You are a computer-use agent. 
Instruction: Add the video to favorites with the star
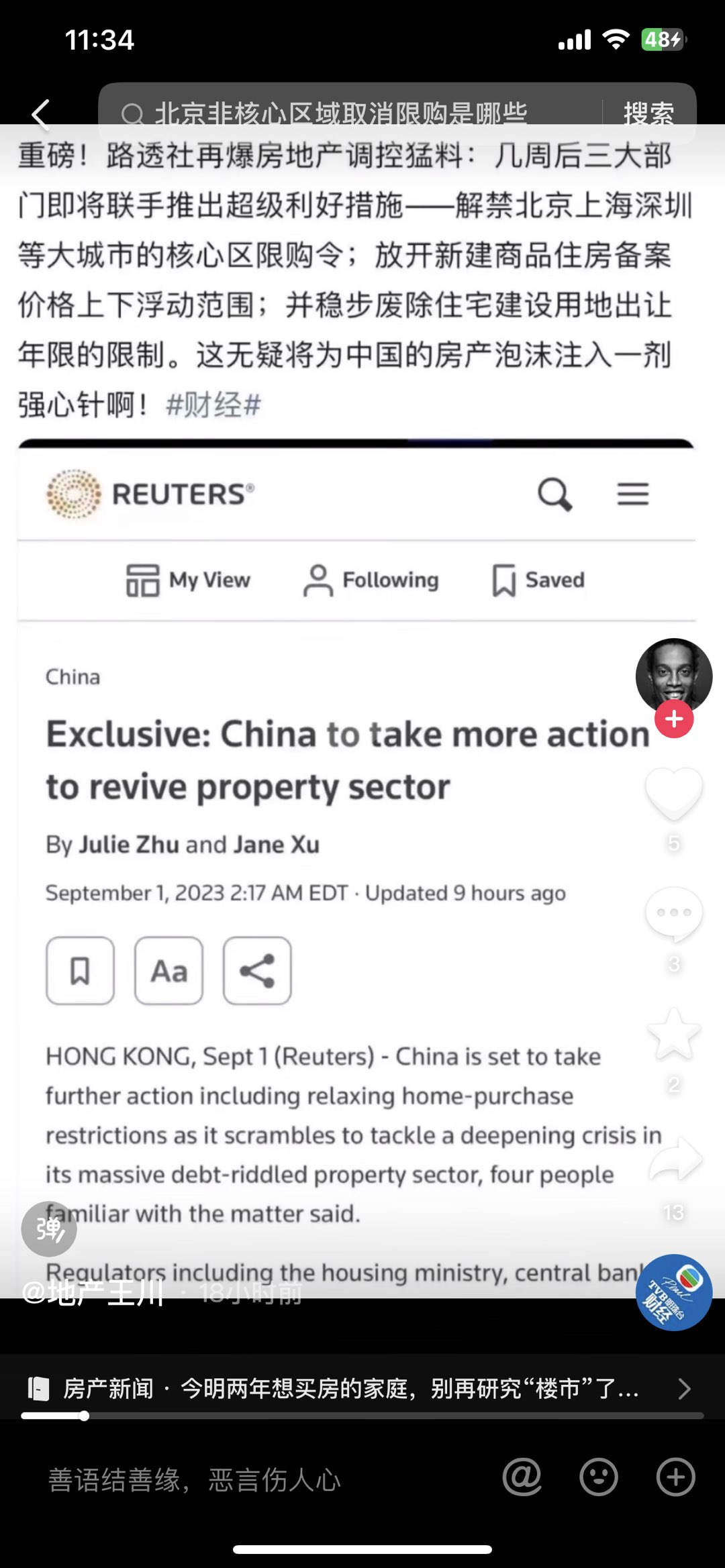pos(673,1034)
